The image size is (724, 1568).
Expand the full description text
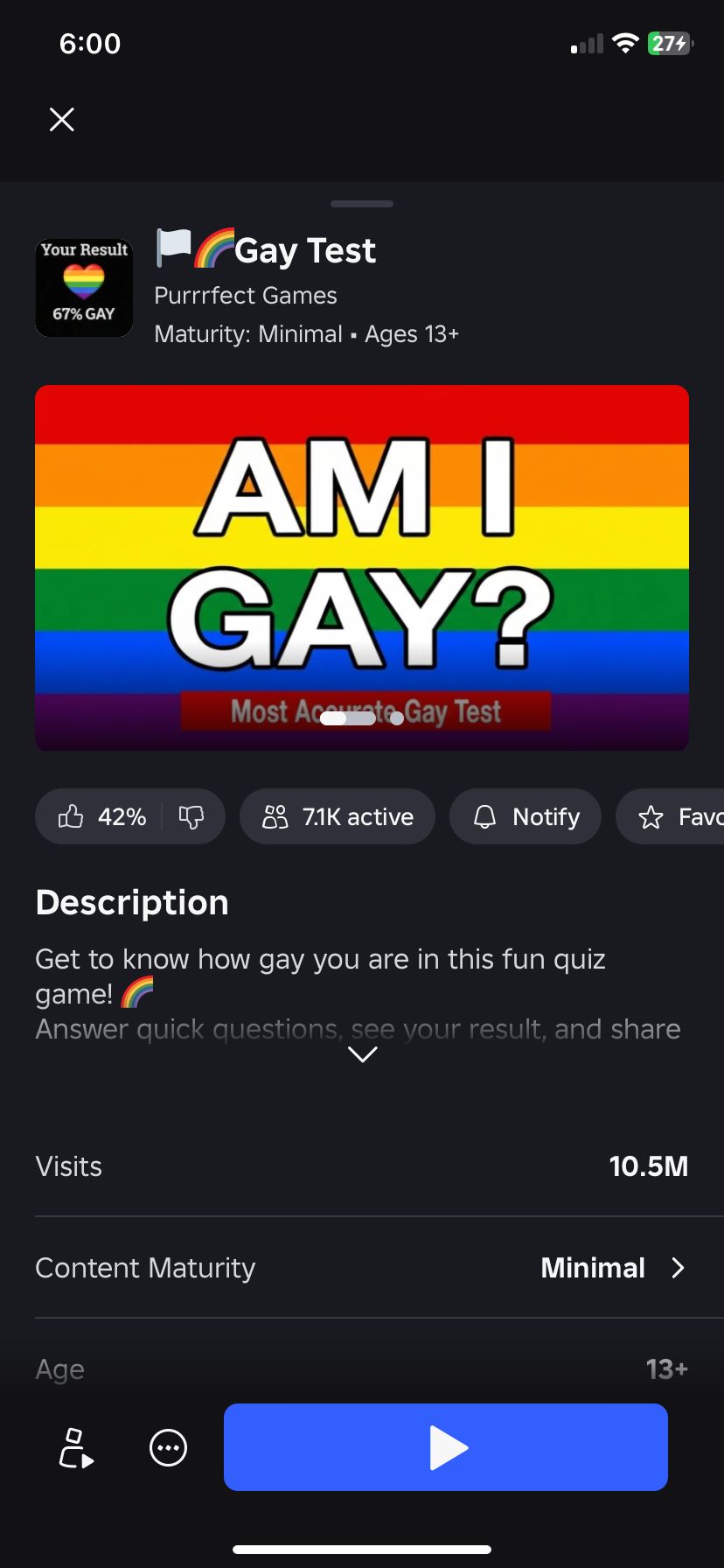pos(362,1054)
